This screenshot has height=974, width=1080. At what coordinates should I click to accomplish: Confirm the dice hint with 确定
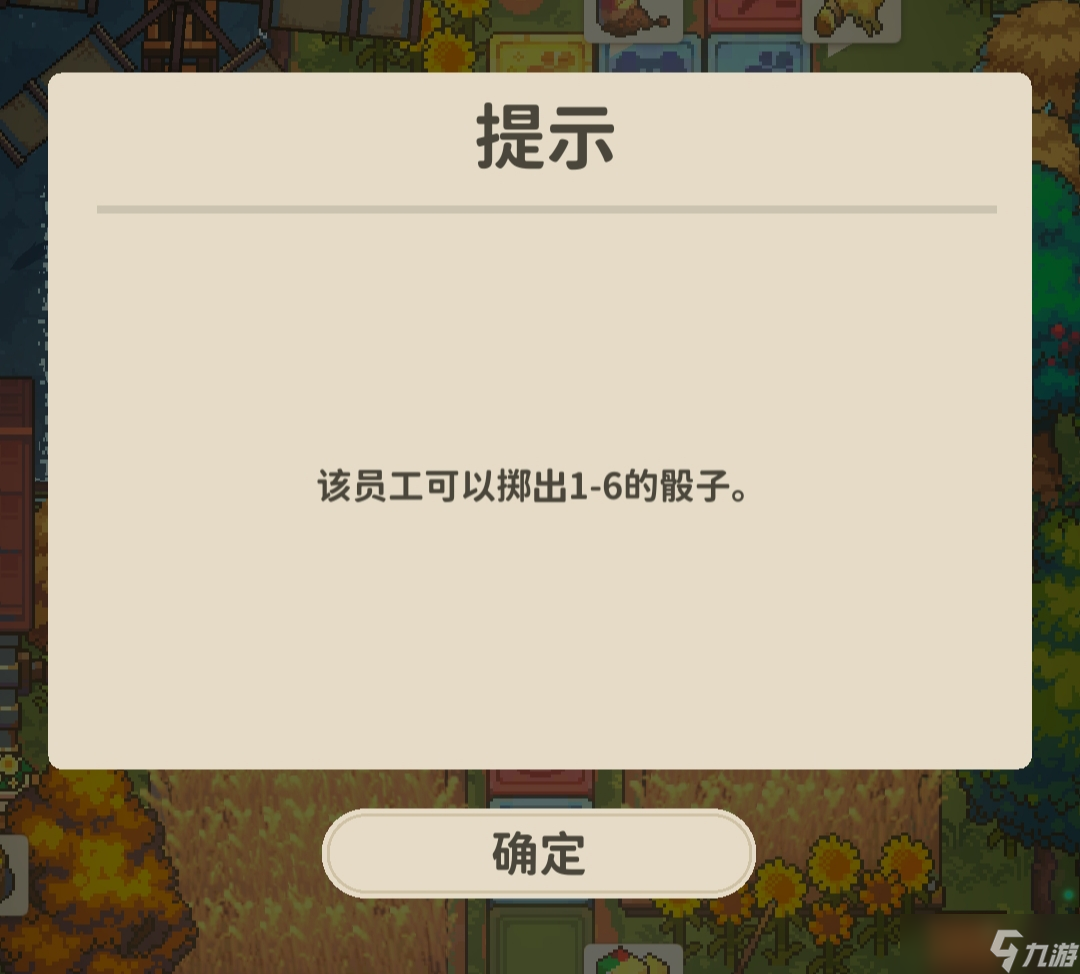click(x=538, y=853)
